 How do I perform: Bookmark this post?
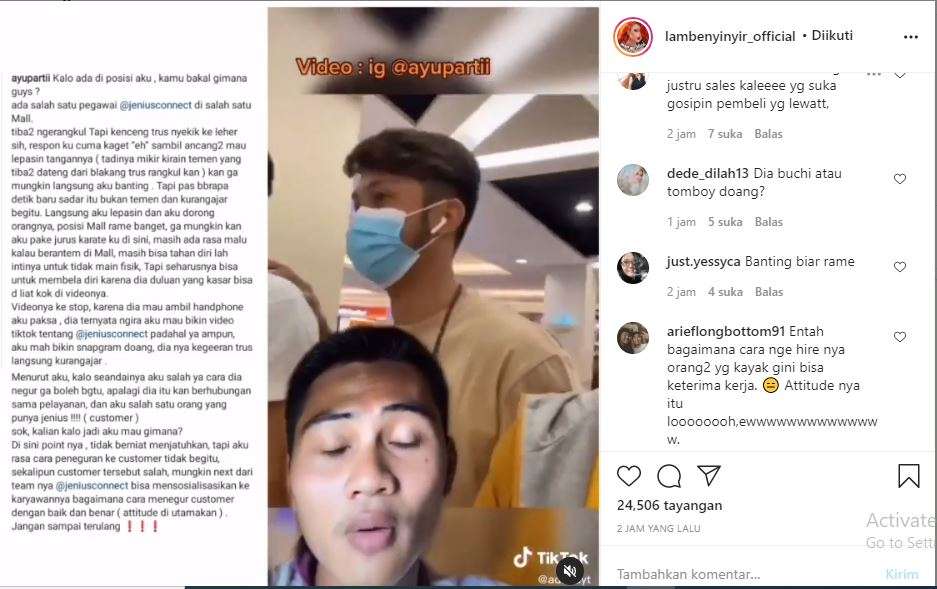click(x=908, y=475)
